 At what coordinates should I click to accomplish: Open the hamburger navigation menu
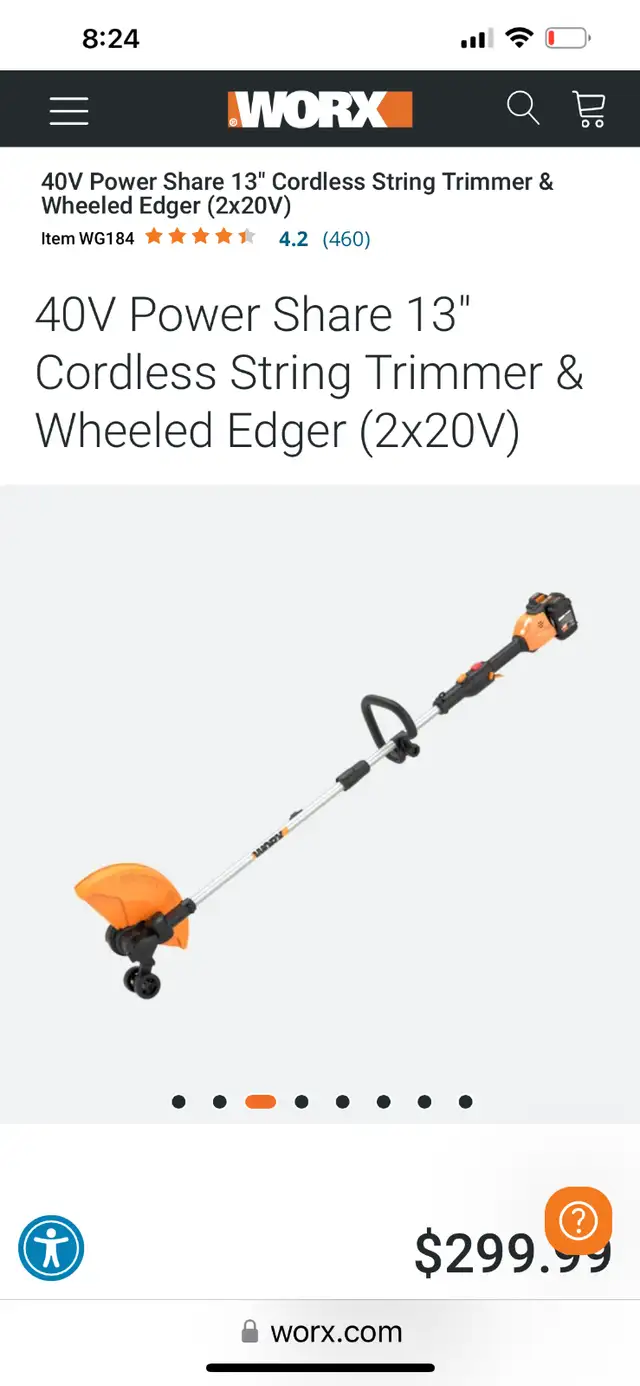point(69,110)
